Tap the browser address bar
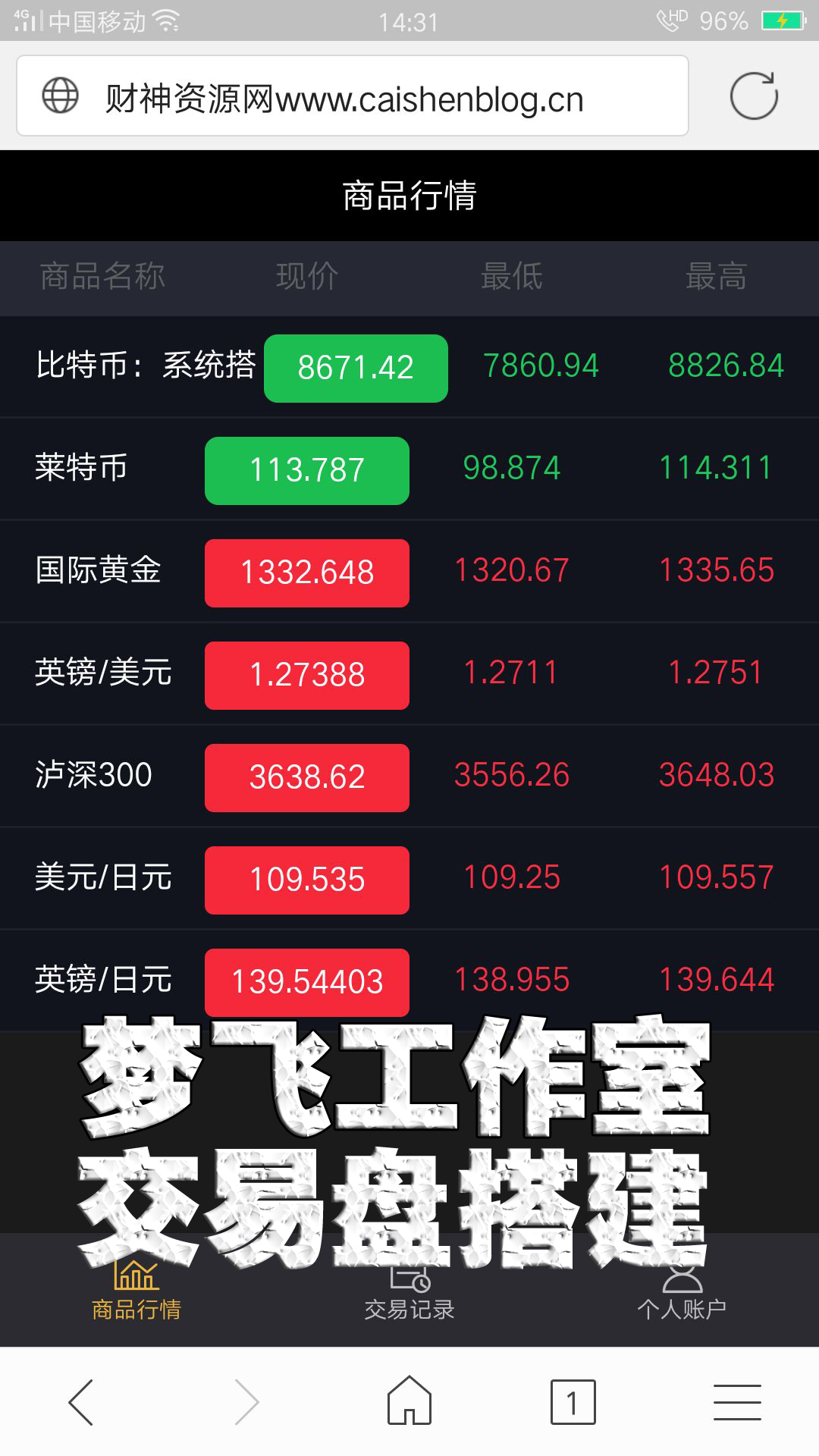 tap(353, 96)
